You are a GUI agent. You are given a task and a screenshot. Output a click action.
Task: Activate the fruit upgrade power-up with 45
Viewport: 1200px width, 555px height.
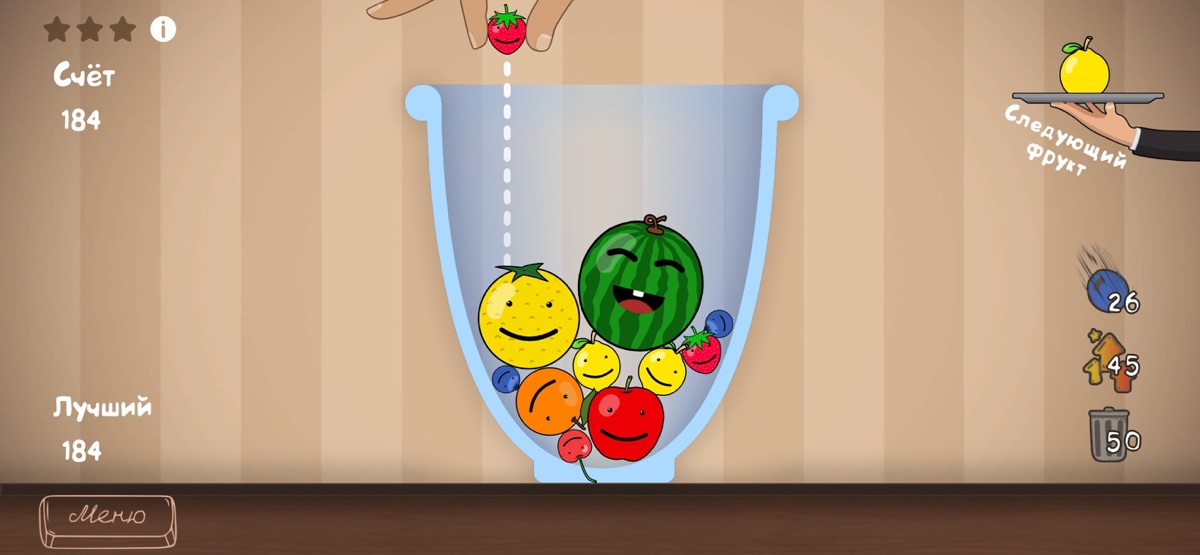1106,361
